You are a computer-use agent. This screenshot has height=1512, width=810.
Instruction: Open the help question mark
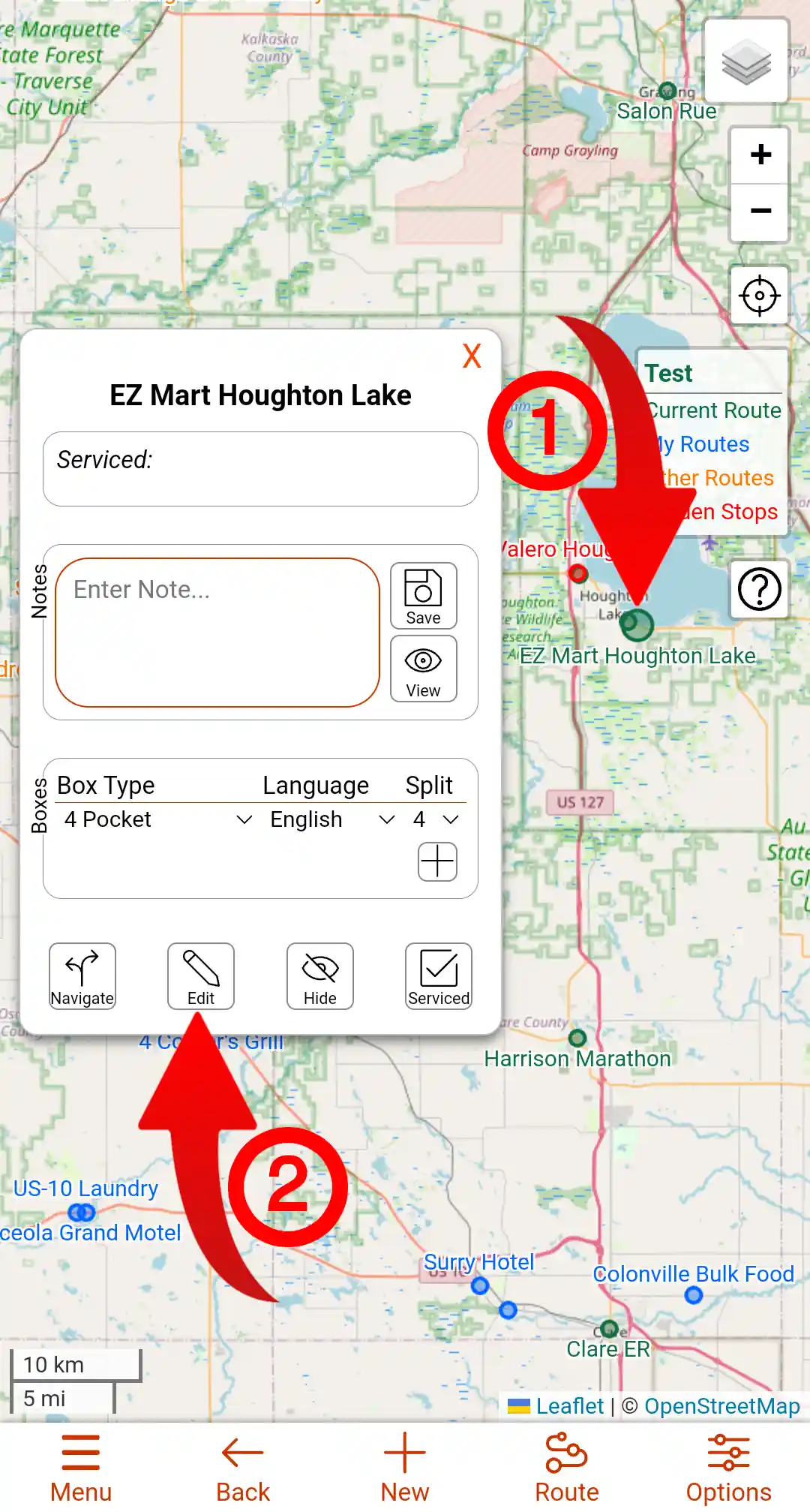[x=760, y=589]
